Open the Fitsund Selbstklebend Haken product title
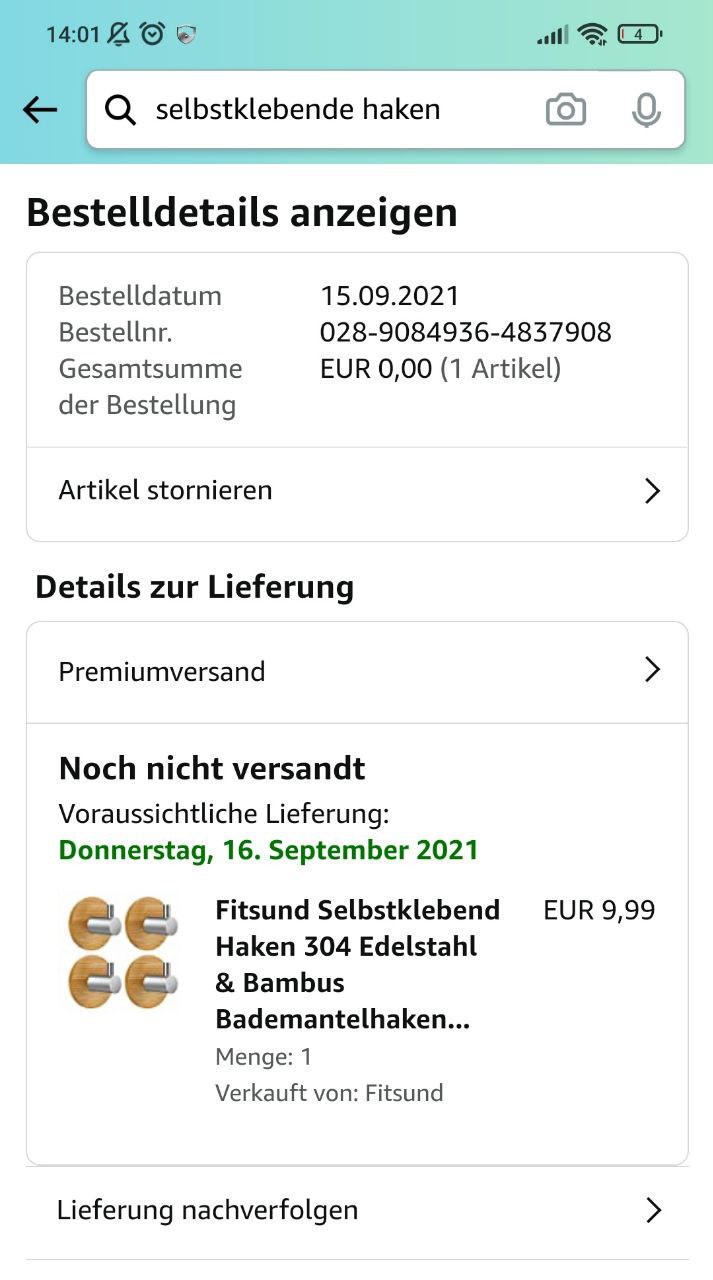This screenshot has width=713, height=1280. click(x=357, y=964)
